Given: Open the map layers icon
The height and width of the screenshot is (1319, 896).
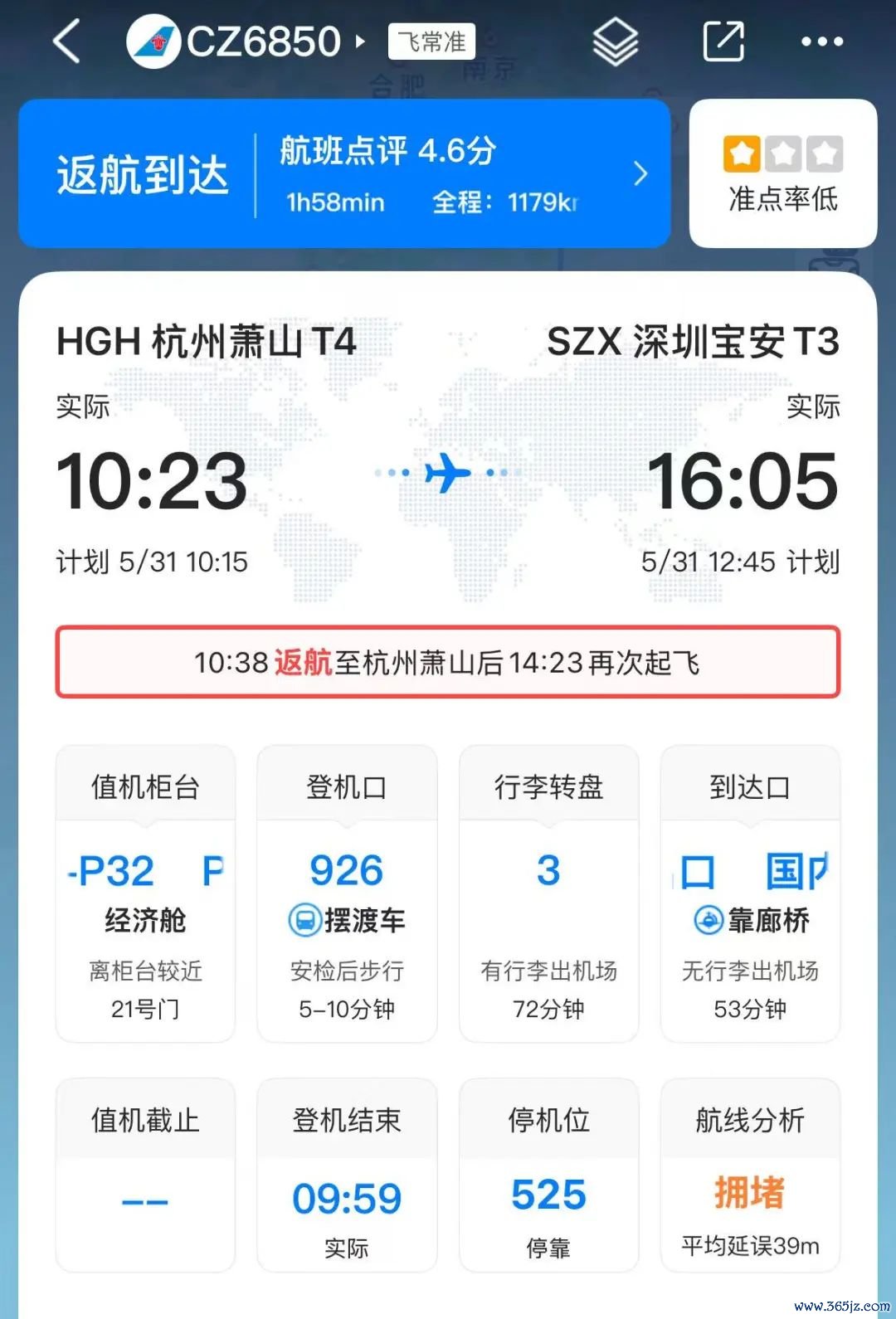Looking at the screenshot, I should [x=616, y=41].
